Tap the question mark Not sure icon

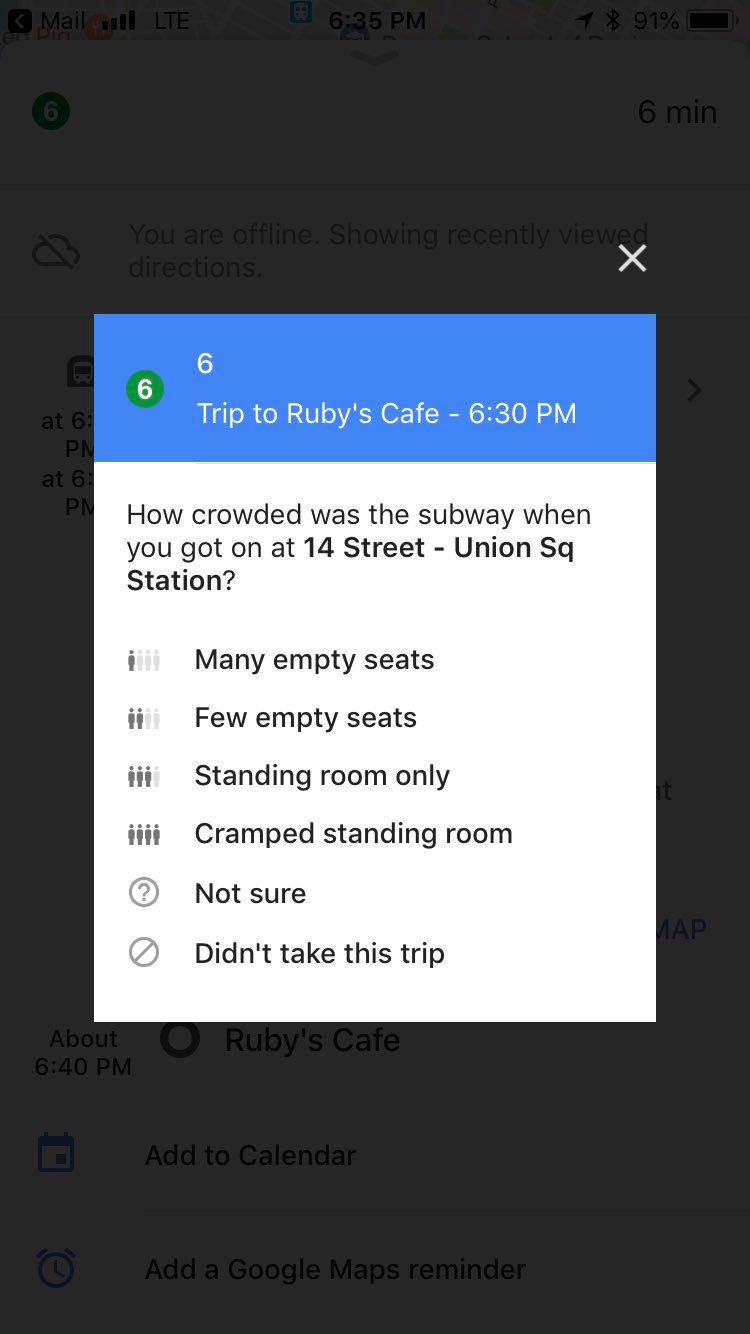pyautogui.click(x=144, y=892)
